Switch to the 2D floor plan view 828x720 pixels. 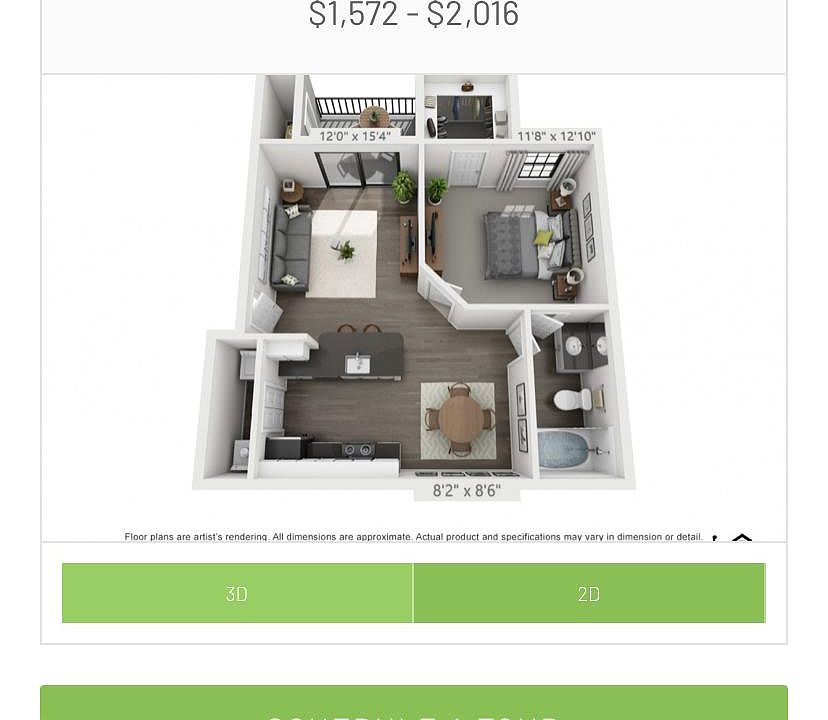(589, 593)
